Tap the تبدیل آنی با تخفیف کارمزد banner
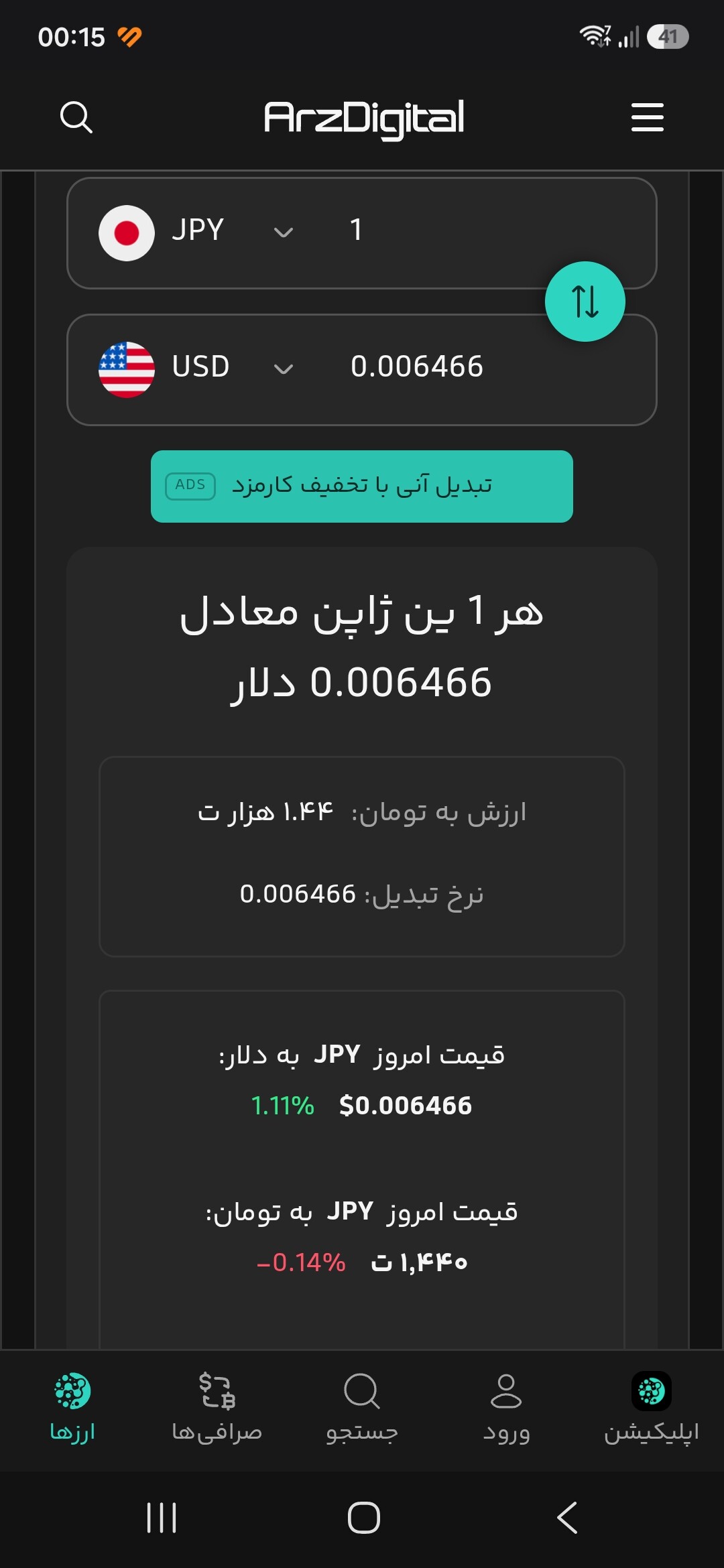 click(362, 486)
